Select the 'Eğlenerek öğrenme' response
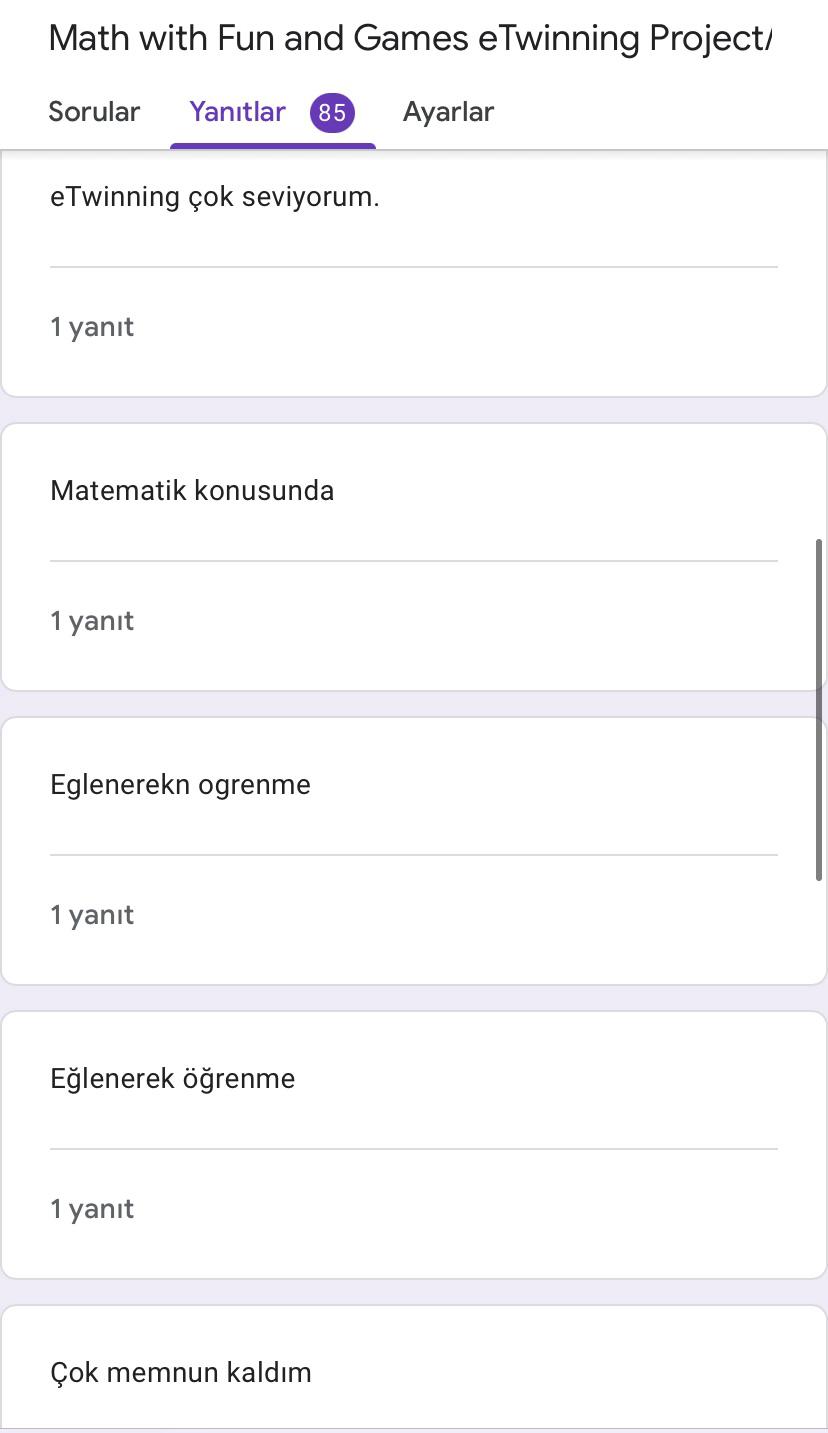828x1433 pixels. coord(172,1078)
